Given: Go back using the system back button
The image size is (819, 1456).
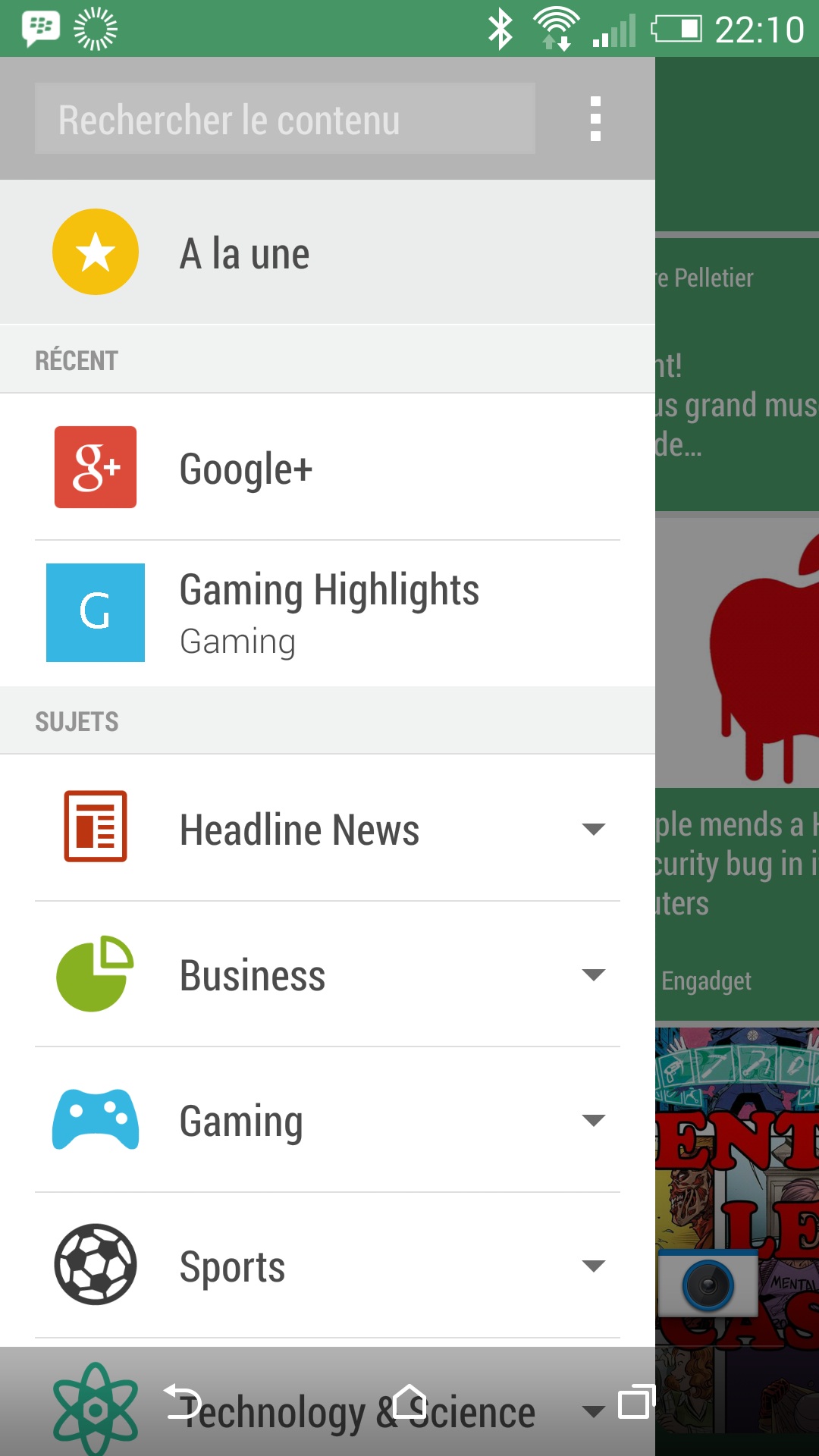Looking at the screenshot, I should point(182,1401).
